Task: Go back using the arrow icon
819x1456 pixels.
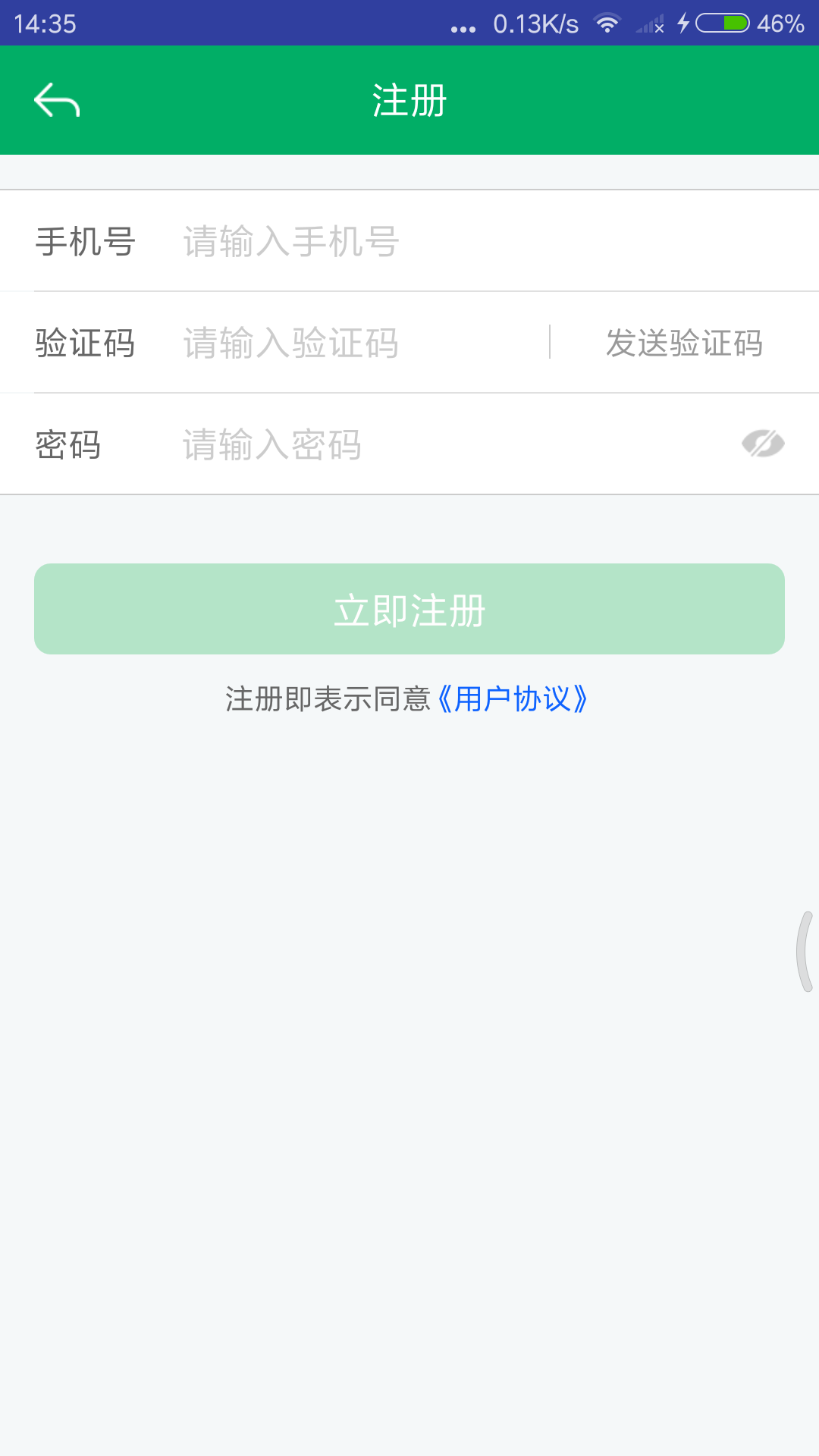Action: (57, 100)
